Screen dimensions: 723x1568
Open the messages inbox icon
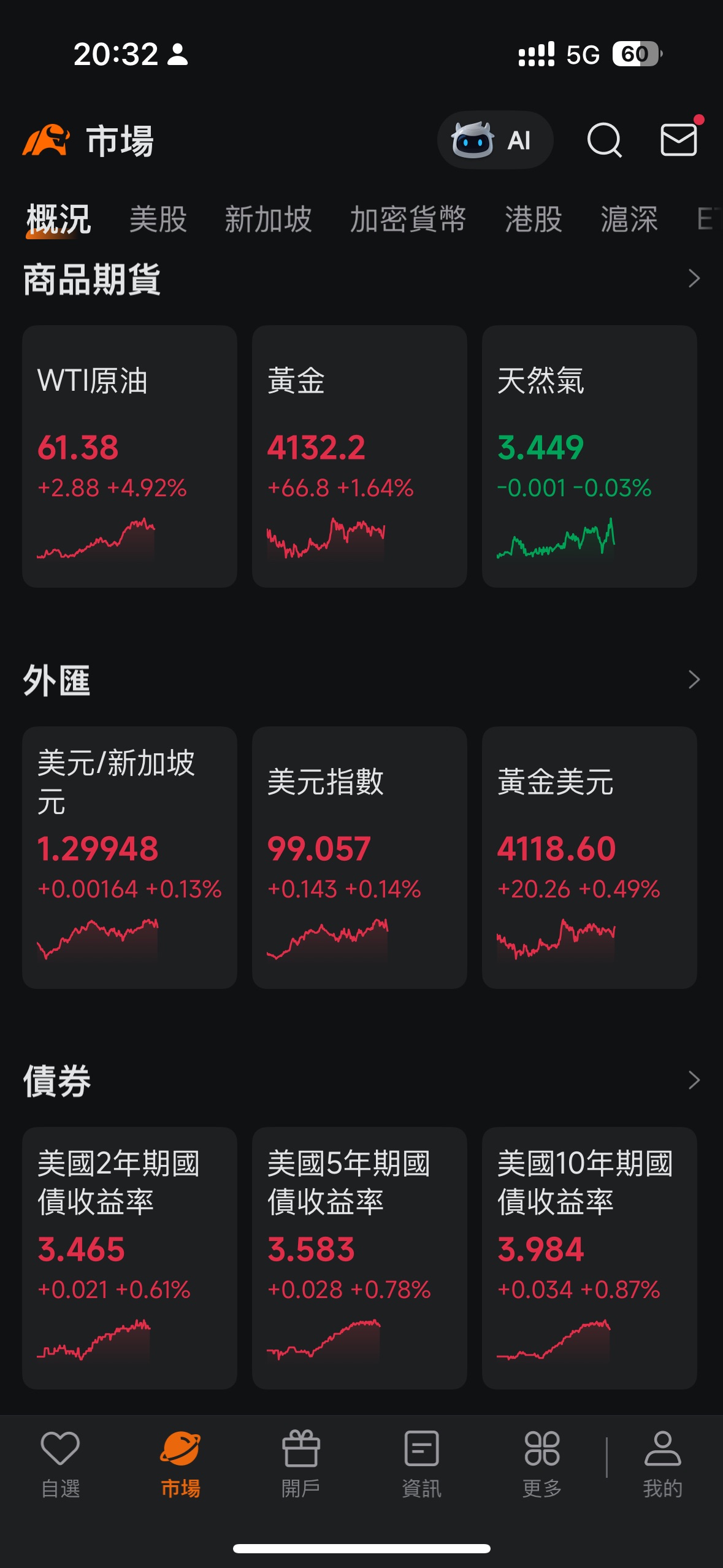coord(678,140)
